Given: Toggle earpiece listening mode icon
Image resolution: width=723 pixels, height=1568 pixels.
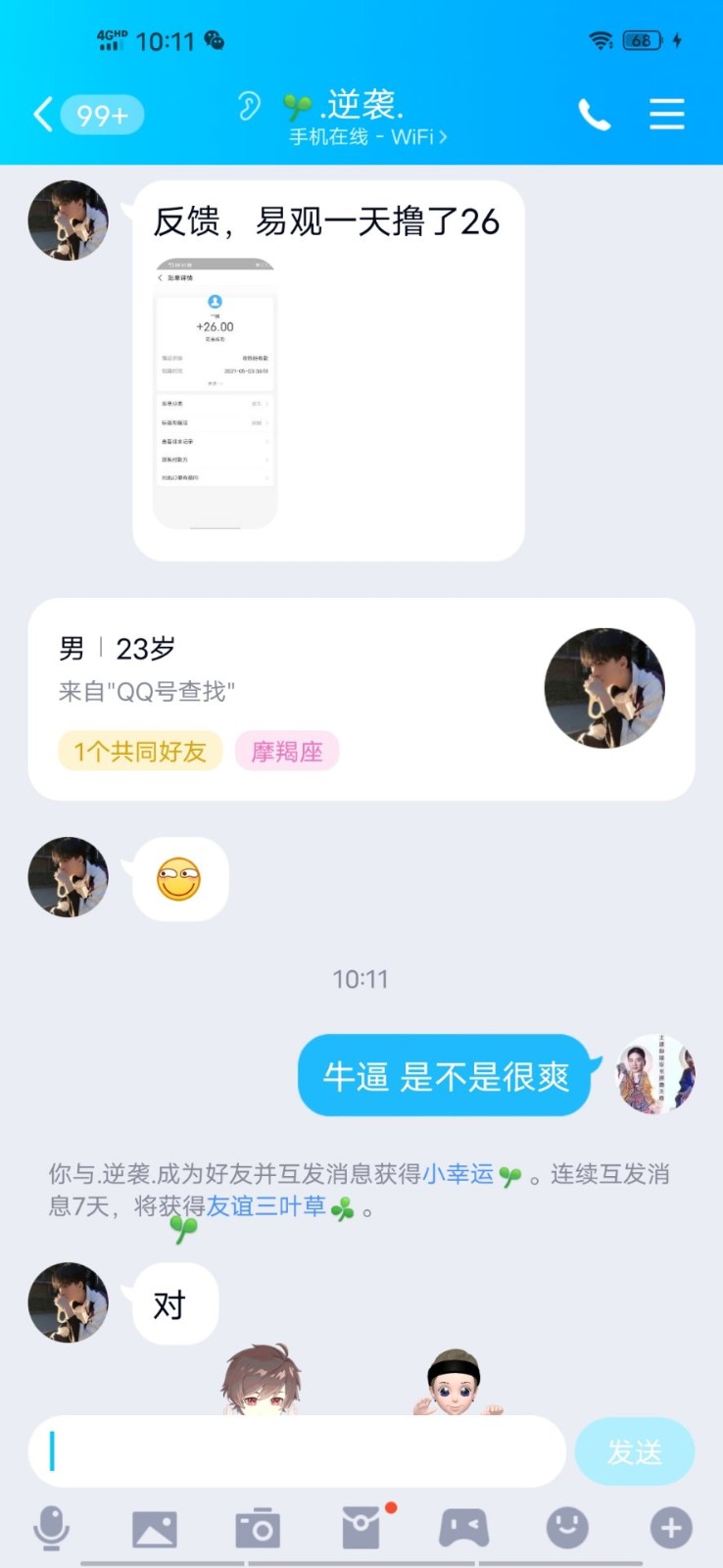Looking at the screenshot, I should pos(249,106).
